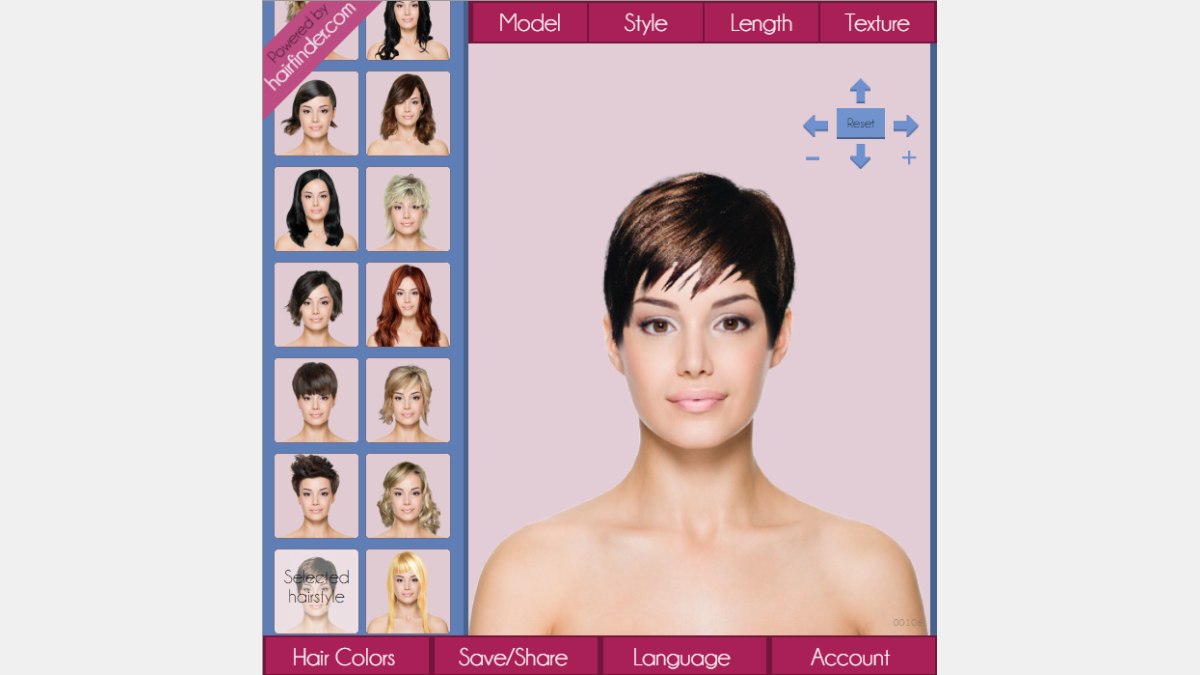Viewport: 1200px width, 675px height.
Task: Open the Texture tab
Action: coord(877,23)
